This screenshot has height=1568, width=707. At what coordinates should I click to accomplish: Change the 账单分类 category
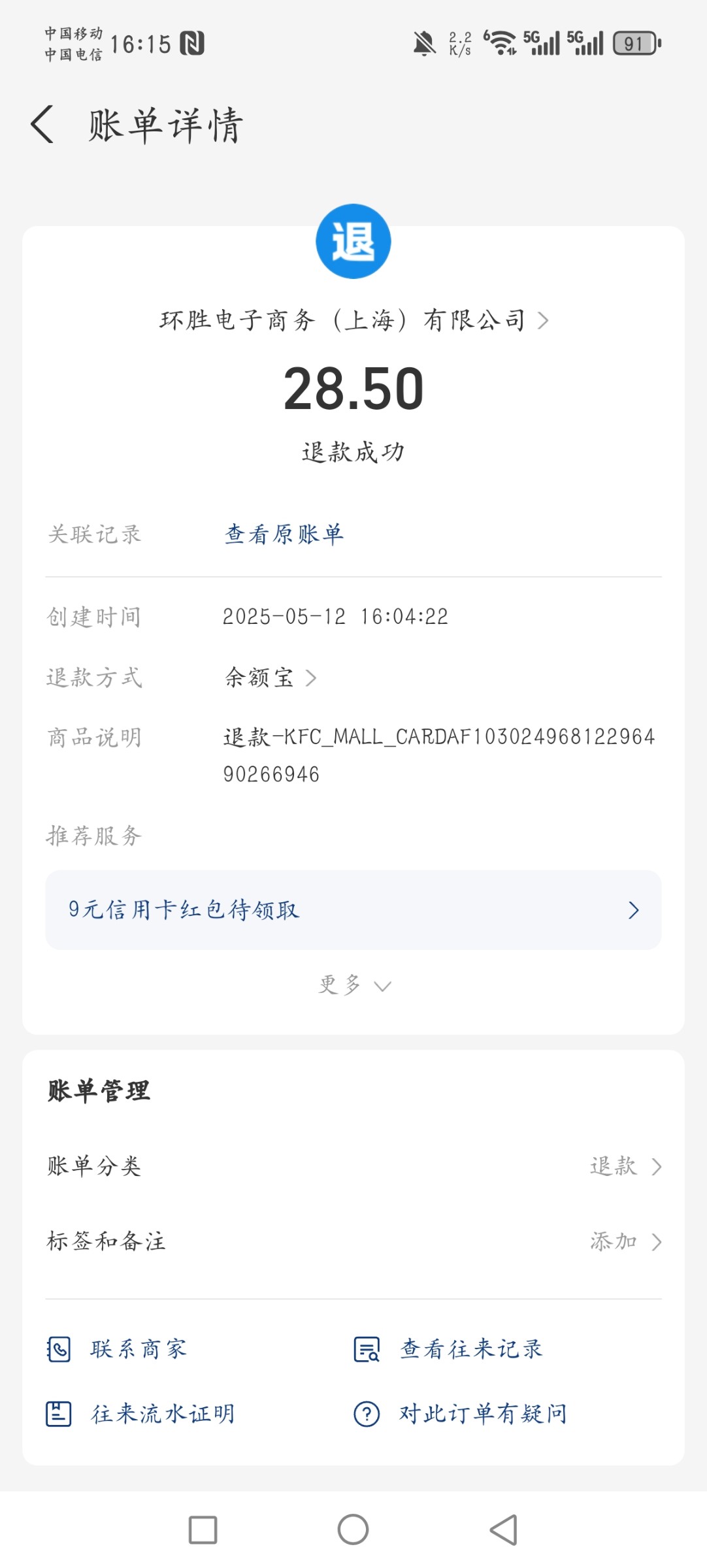pyautogui.click(x=354, y=1166)
